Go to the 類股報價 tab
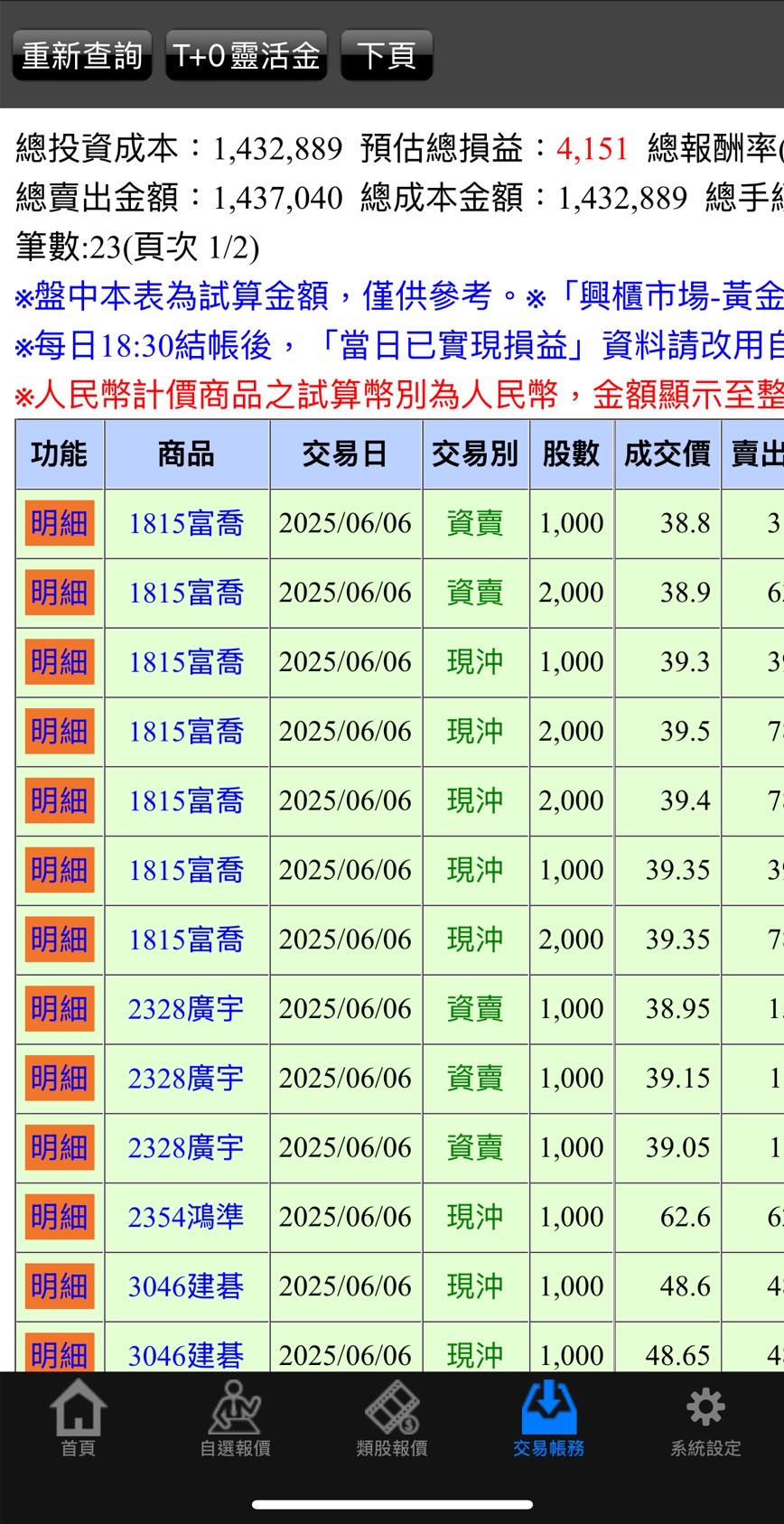Viewport: 784px width, 1524px height. [392, 1420]
